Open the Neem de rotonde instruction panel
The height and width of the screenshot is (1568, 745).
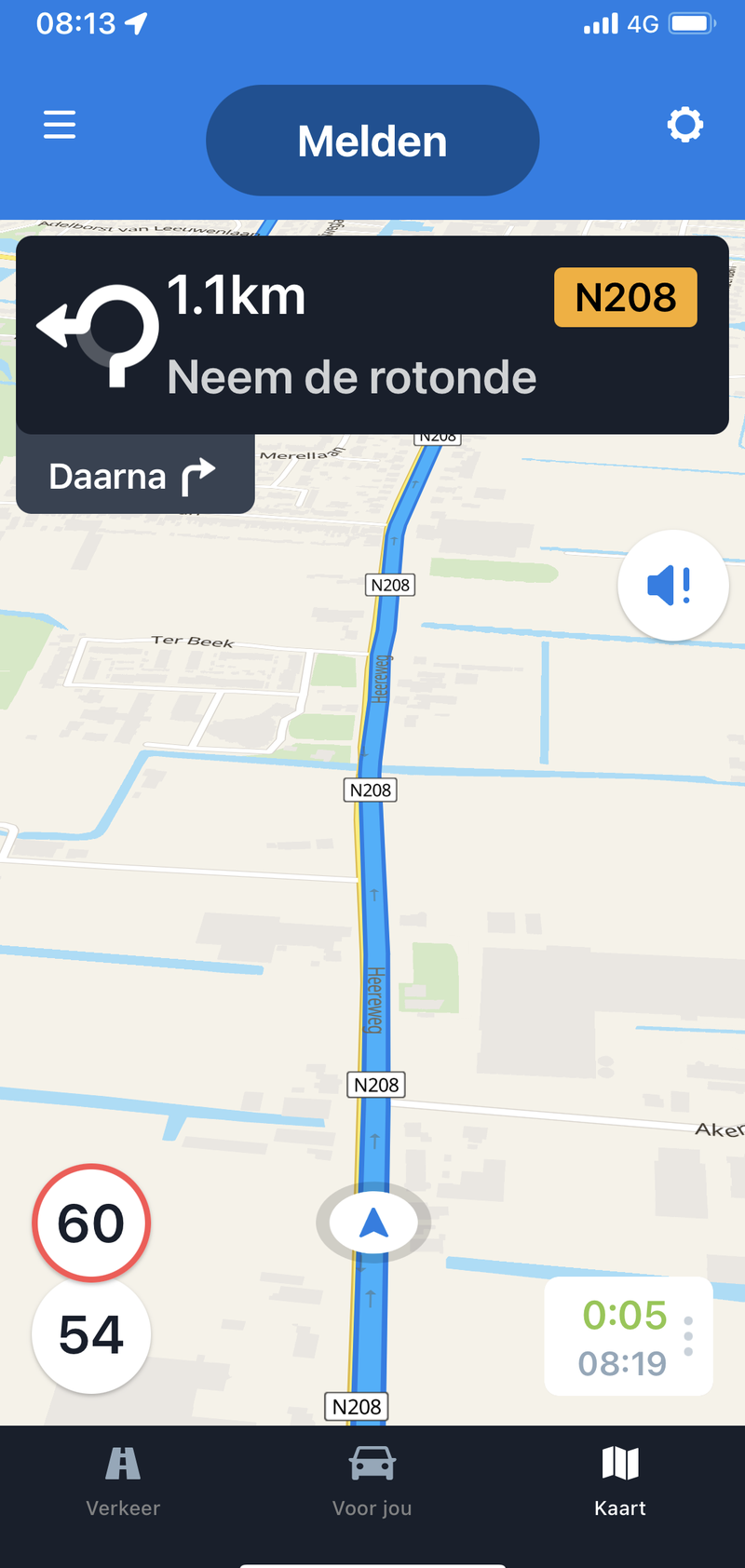pyautogui.click(x=372, y=335)
